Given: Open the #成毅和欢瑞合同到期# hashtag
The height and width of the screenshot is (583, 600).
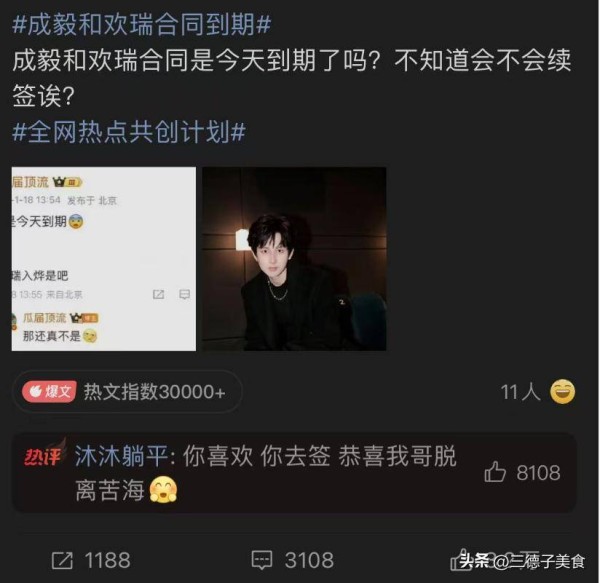Looking at the screenshot, I should click(141, 23).
